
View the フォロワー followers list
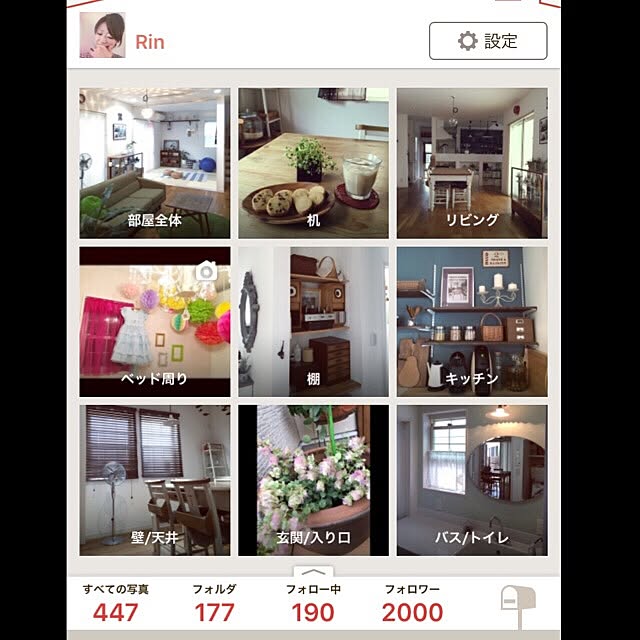412,604
